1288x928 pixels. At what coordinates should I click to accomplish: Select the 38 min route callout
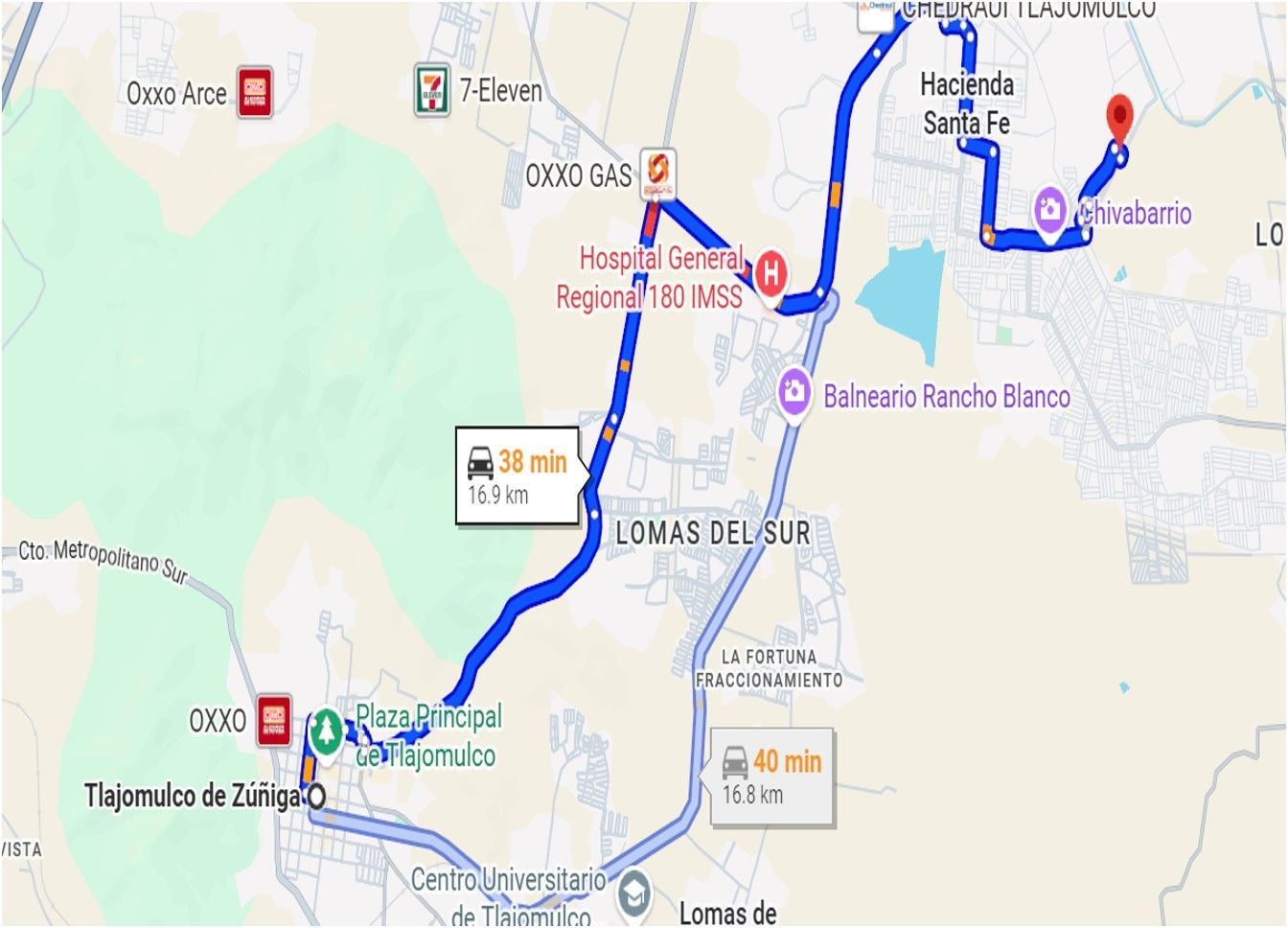(517, 476)
